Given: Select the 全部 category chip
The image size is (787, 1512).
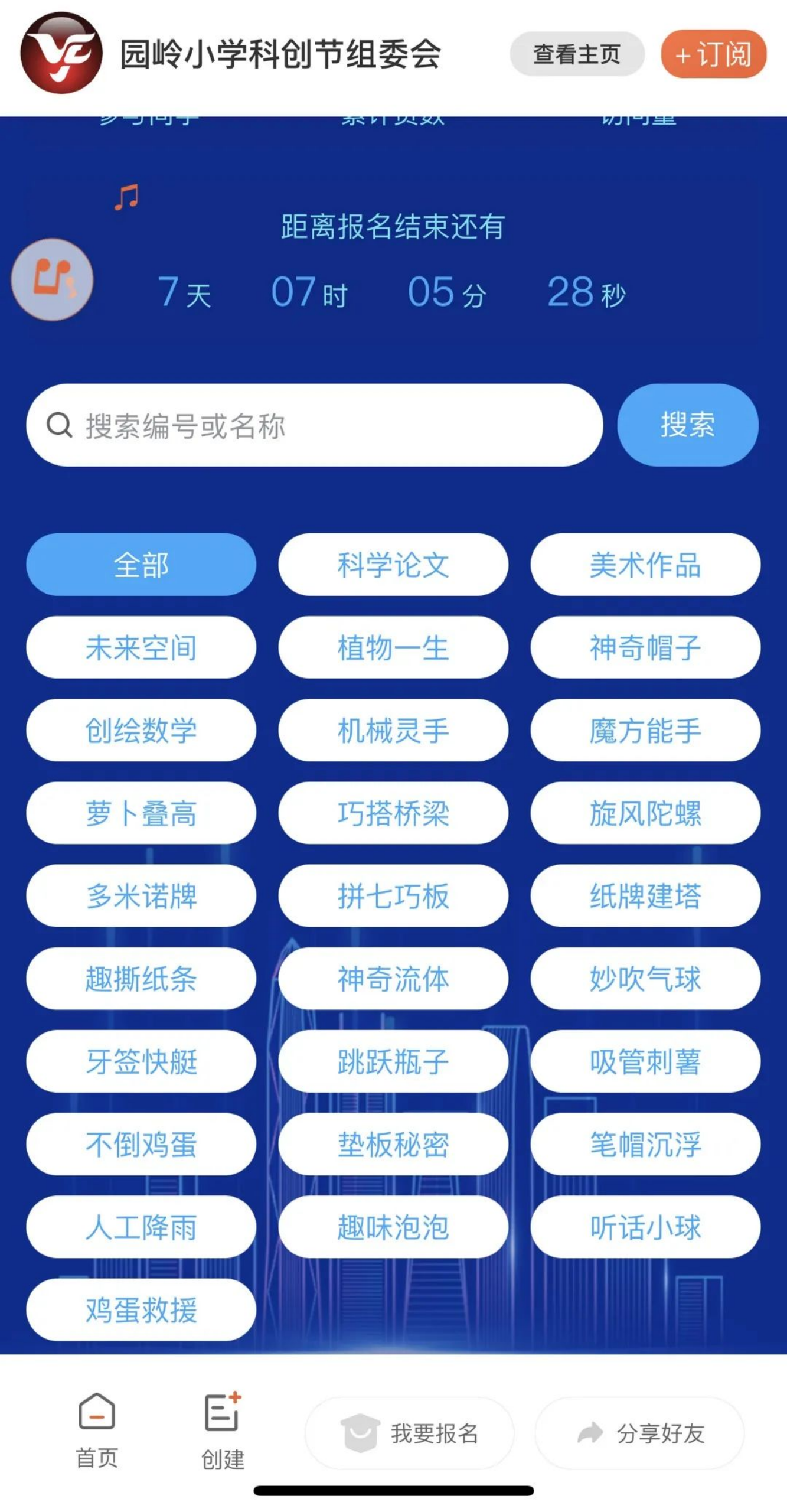Looking at the screenshot, I should click(141, 564).
